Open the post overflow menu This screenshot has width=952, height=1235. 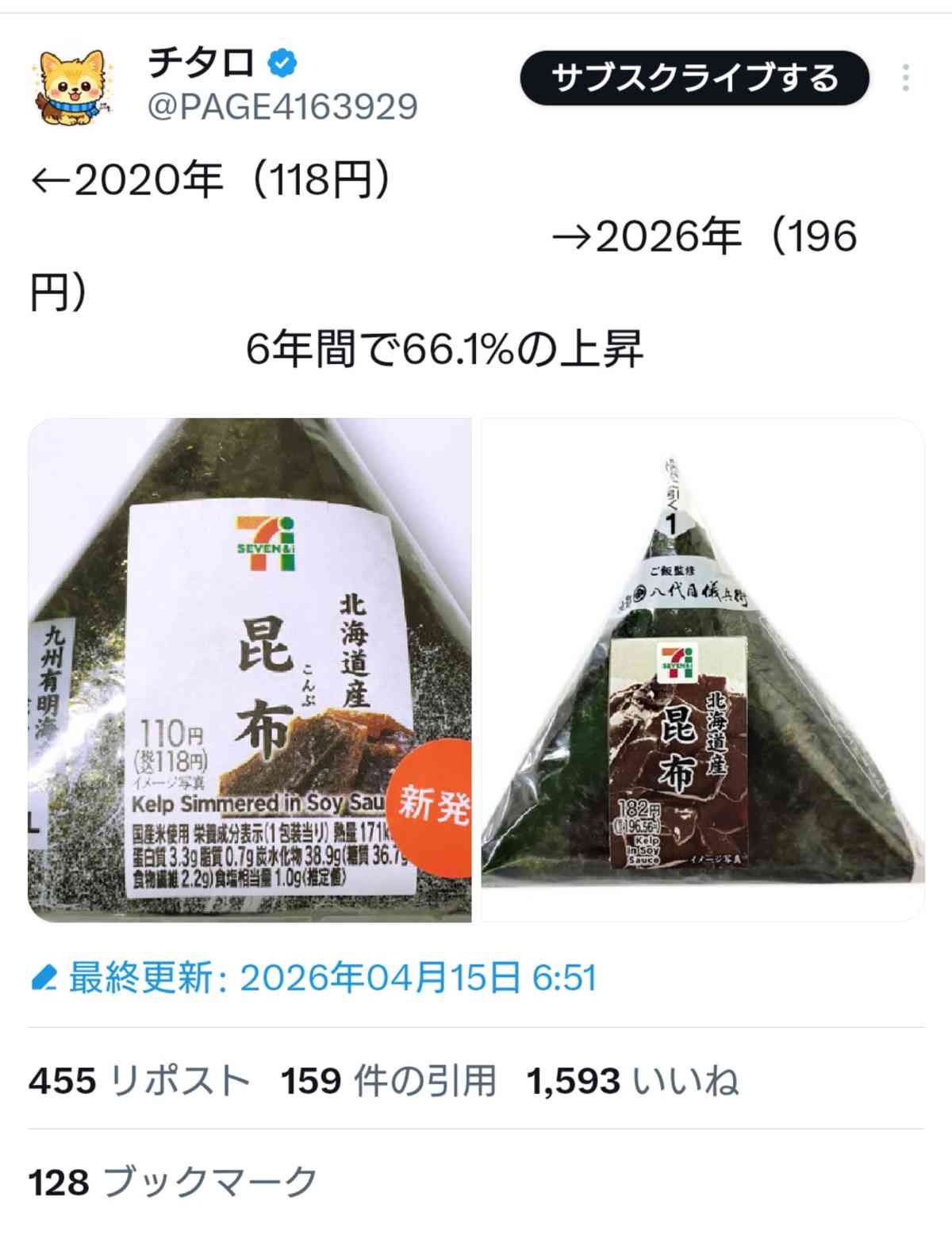coord(906,78)
